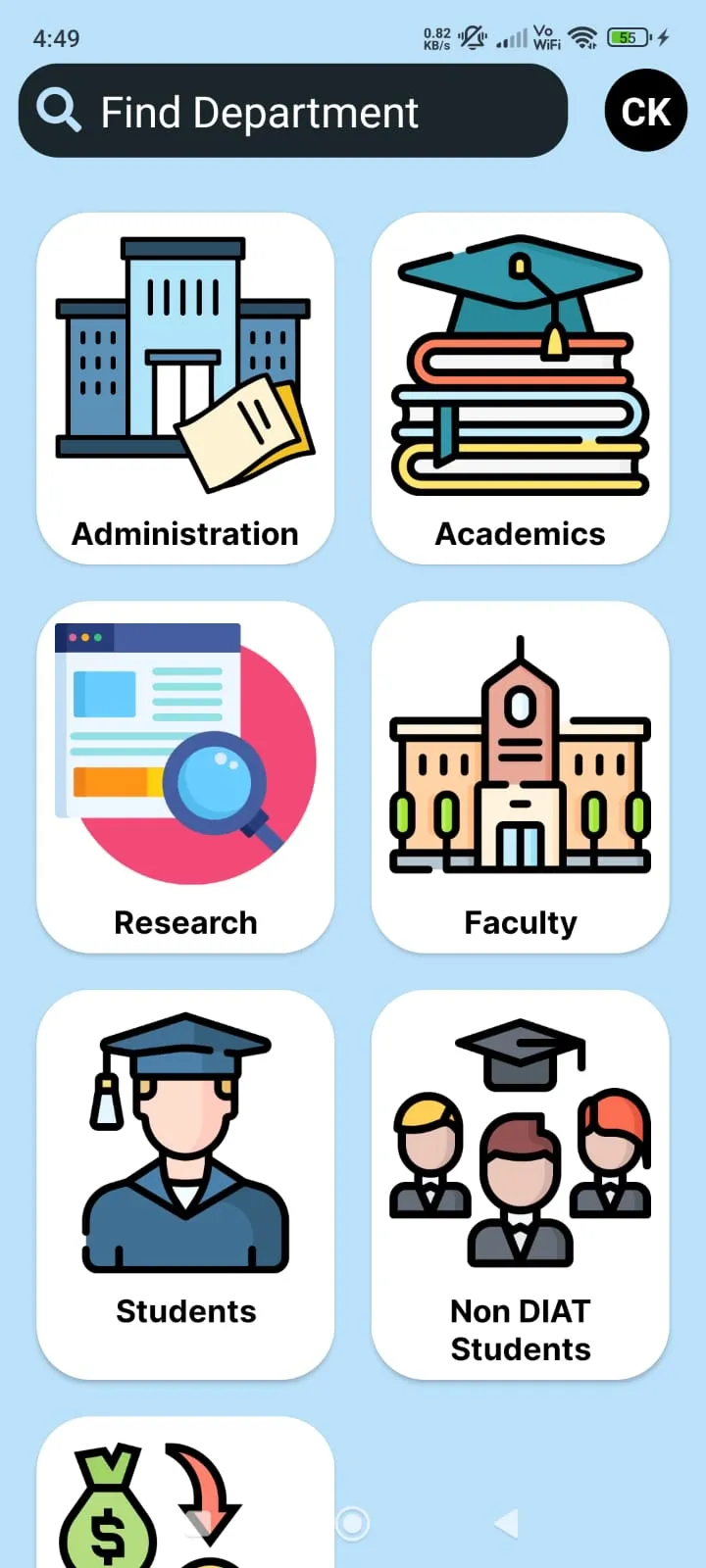Open the Administration department card
The height and width of the screenshot is (1568, 706).
tap(185, 388)
